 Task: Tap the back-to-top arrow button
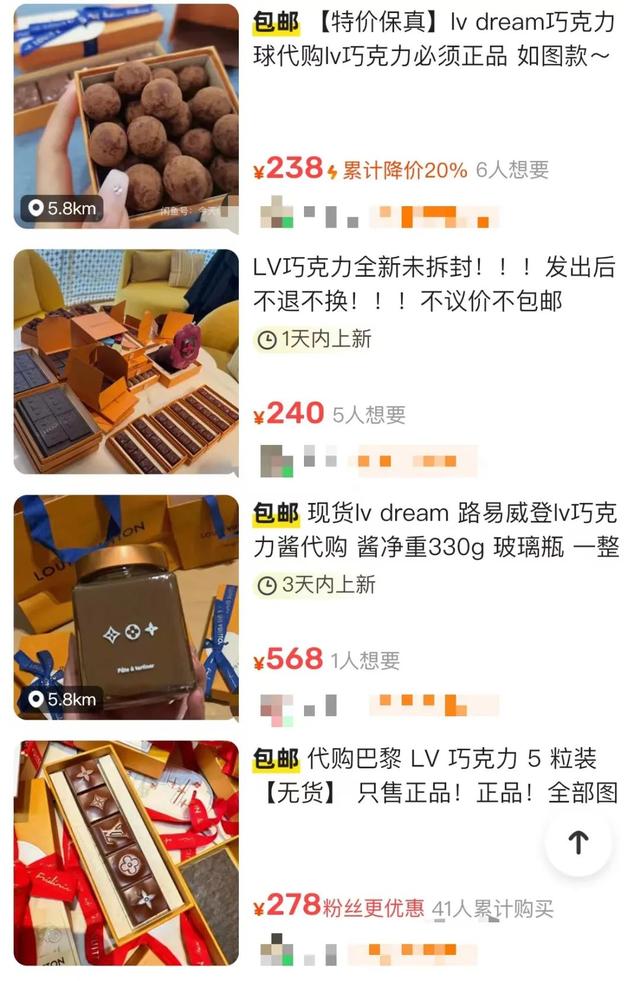(578, 842)
